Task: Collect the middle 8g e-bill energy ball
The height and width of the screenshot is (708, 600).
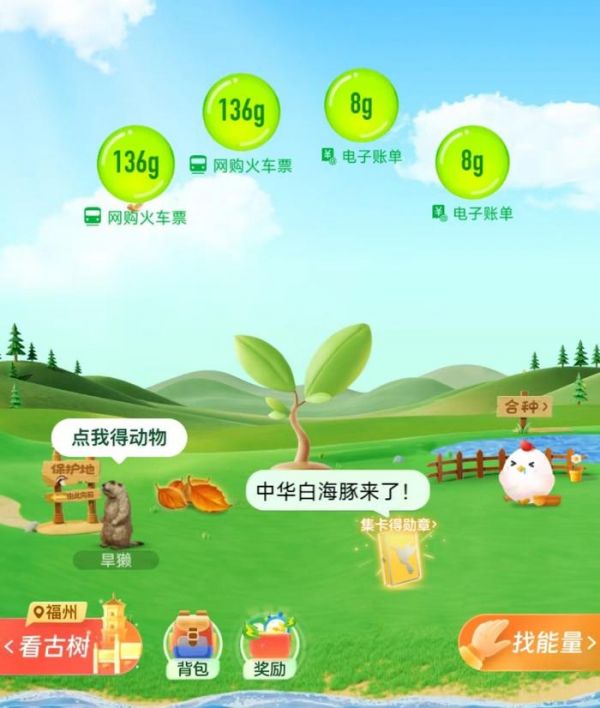Action: pos(361,105)
